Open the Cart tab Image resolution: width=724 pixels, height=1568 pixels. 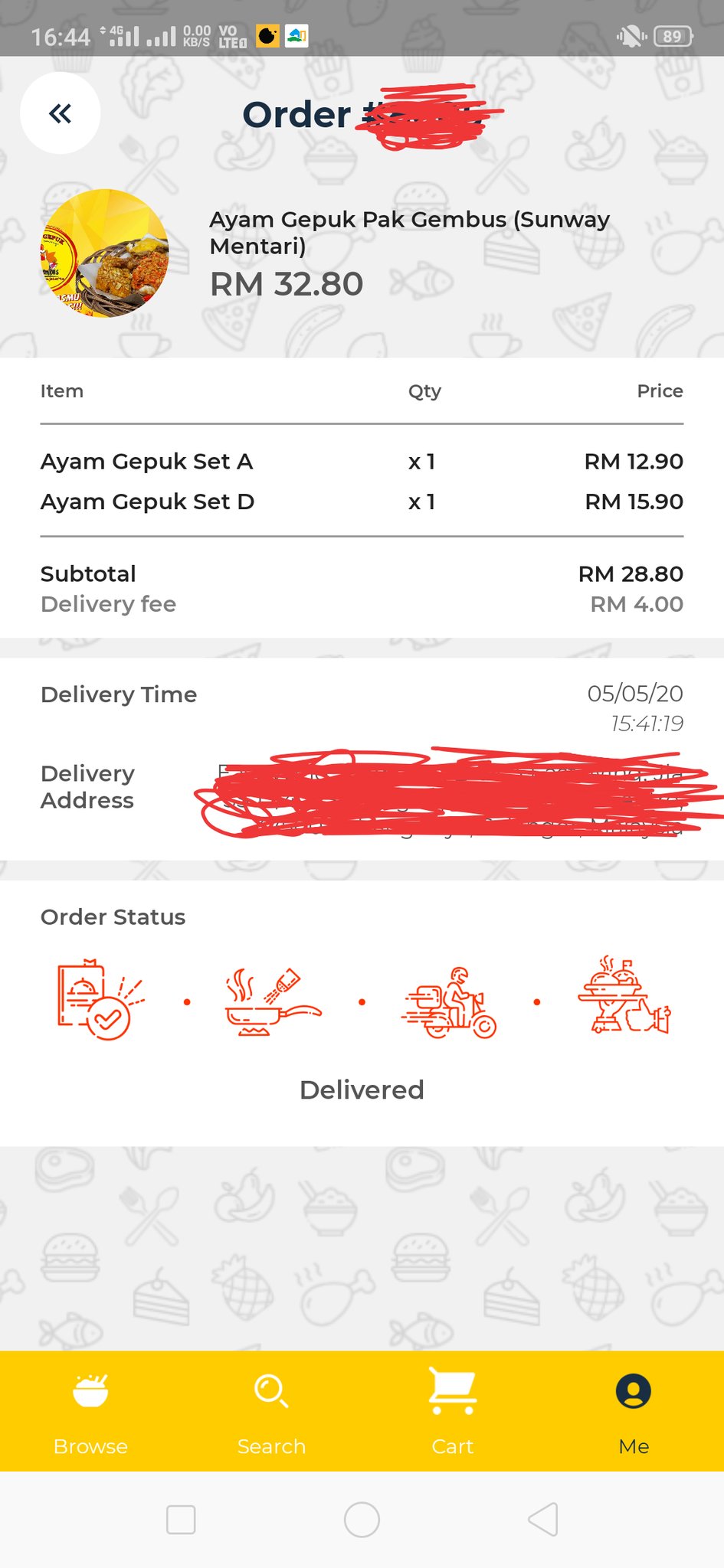pyautogui.click(x=452, y=1413)
